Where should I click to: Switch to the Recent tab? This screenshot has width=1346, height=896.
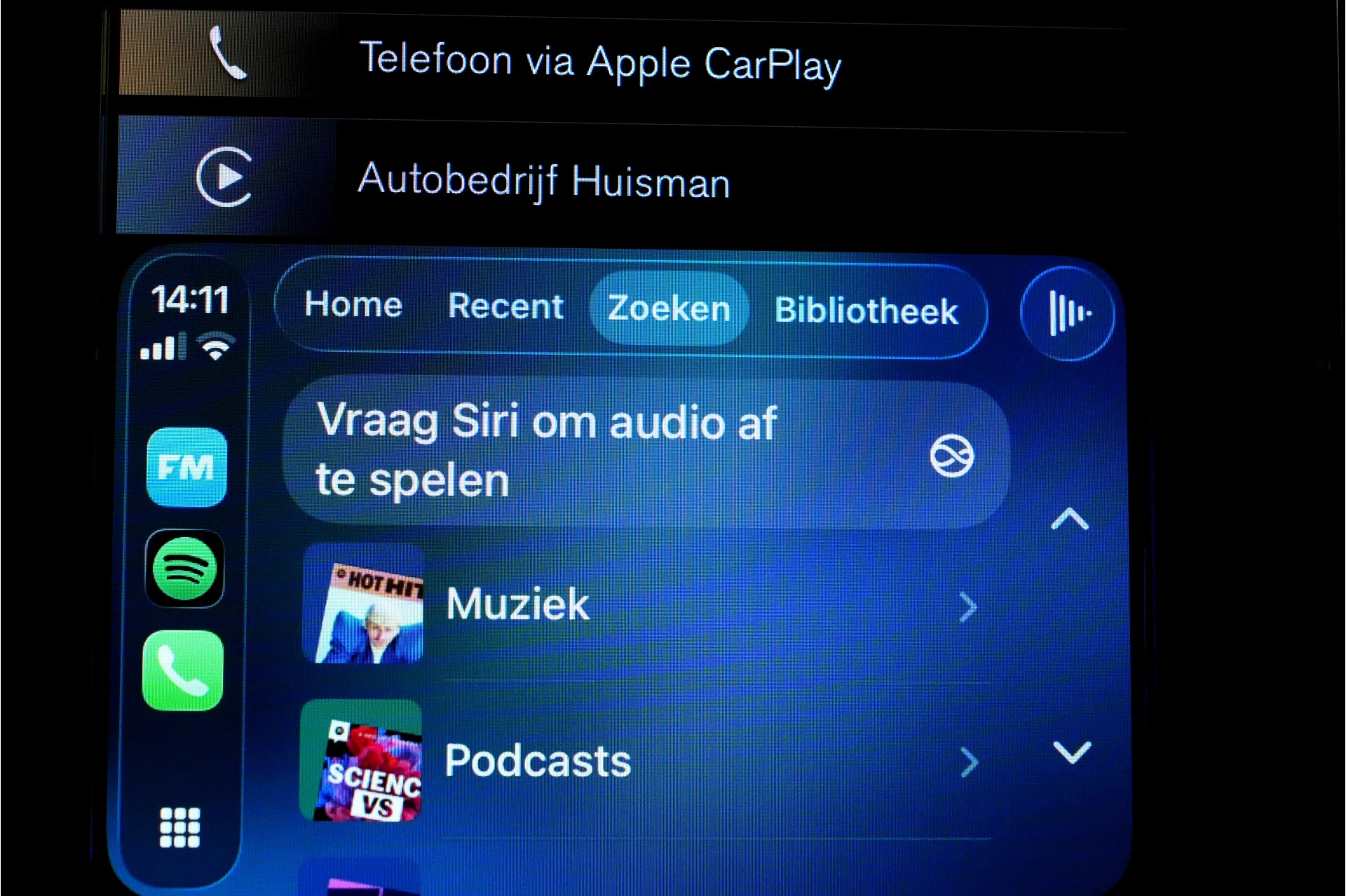click(505, 307)
